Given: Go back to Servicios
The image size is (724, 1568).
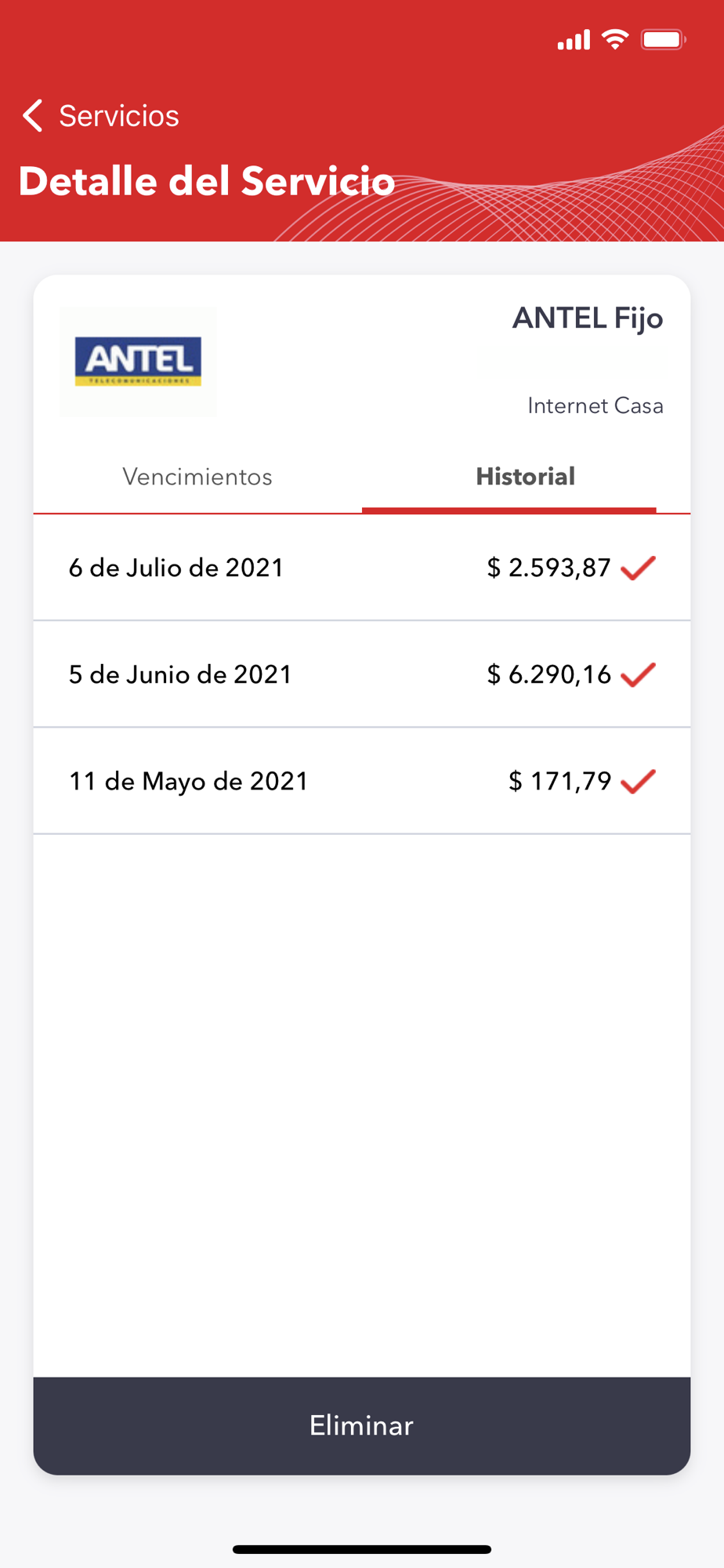Looking at the screenshot, I should coord(100,116).
